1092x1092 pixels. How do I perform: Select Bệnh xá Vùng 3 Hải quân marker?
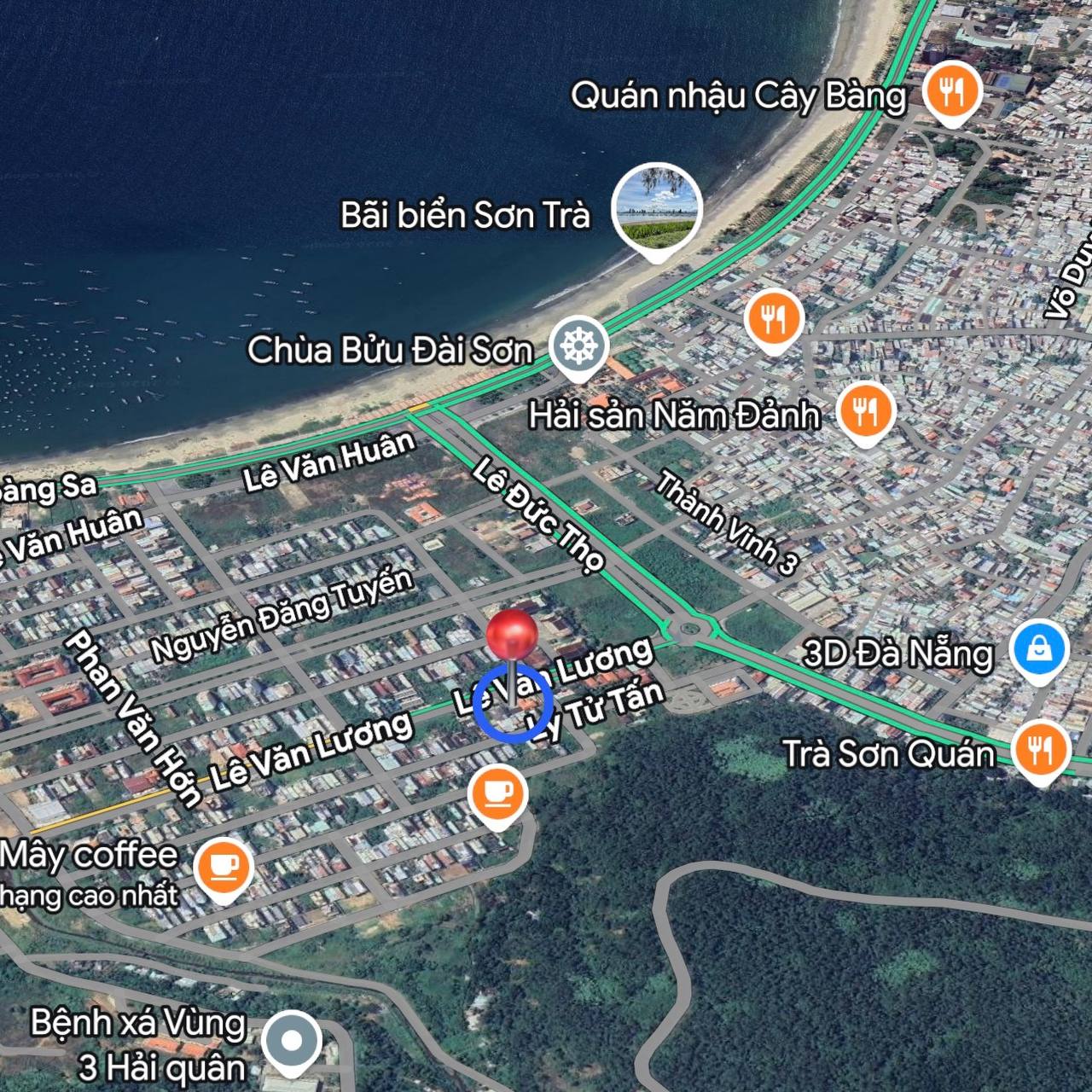(x=292, y=1041)
